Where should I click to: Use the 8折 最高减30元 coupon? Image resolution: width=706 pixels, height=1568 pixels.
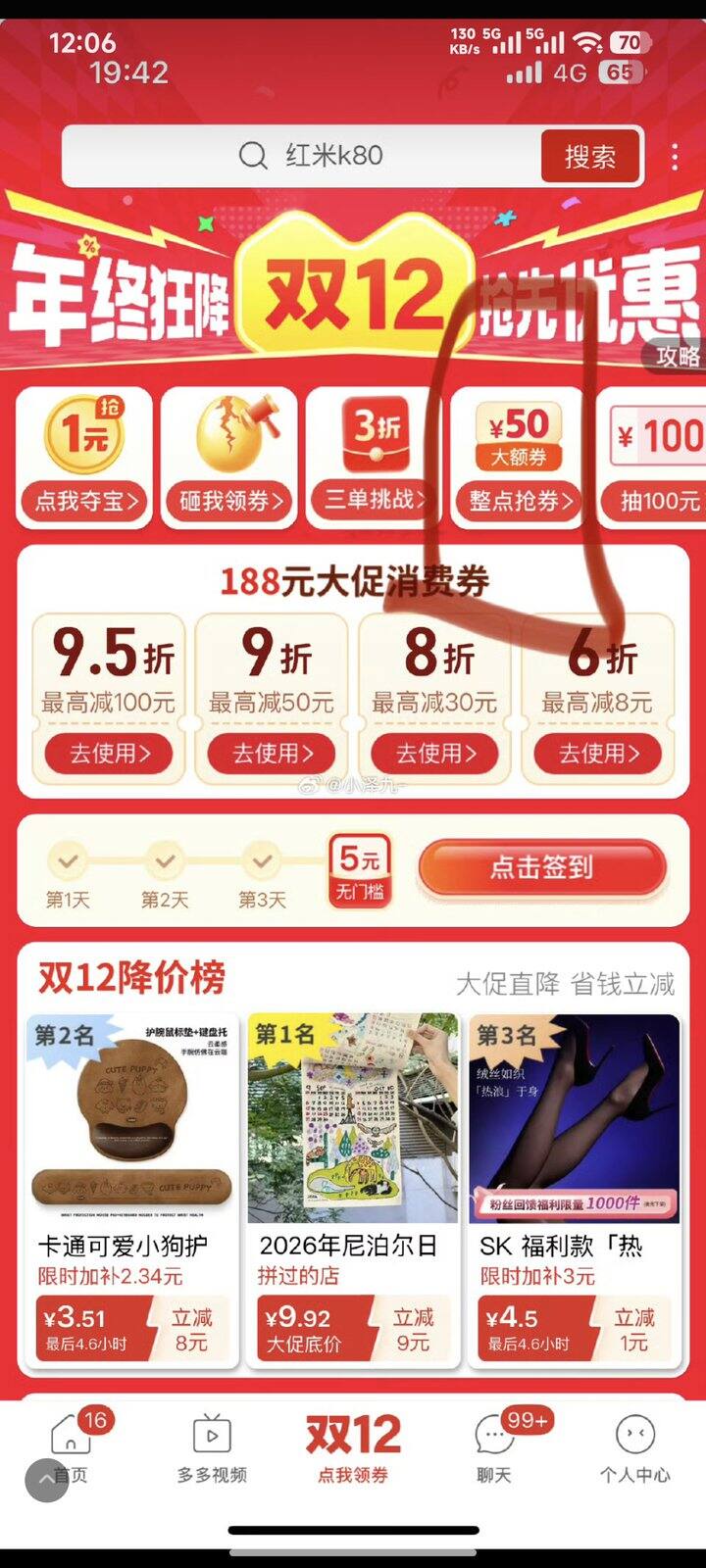434,754
